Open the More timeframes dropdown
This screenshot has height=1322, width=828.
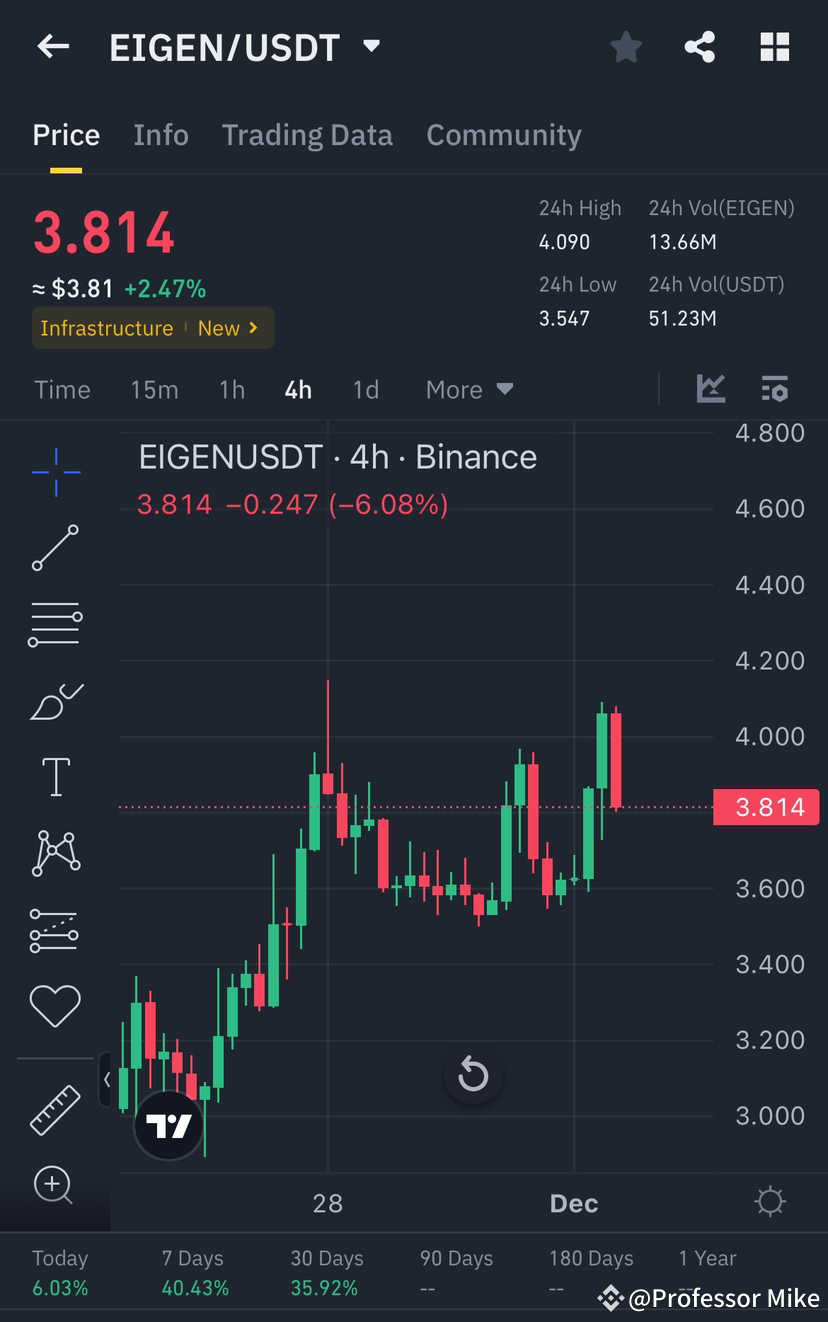(x=468, y=389)
